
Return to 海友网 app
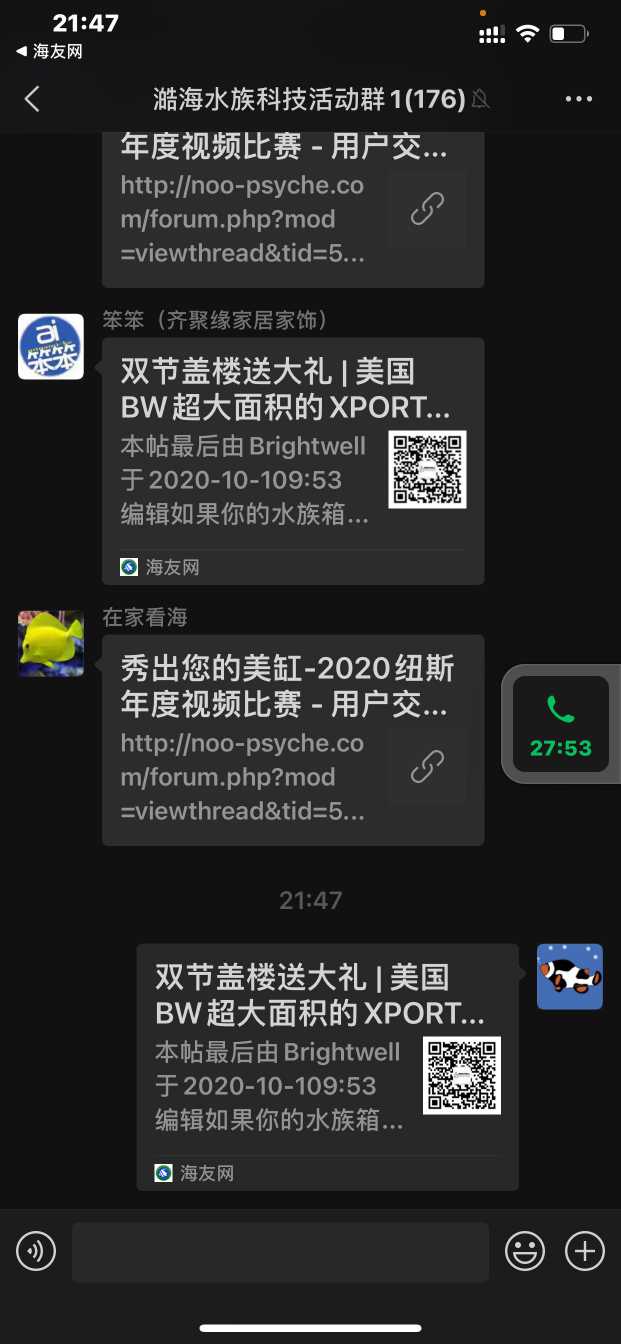50,52
